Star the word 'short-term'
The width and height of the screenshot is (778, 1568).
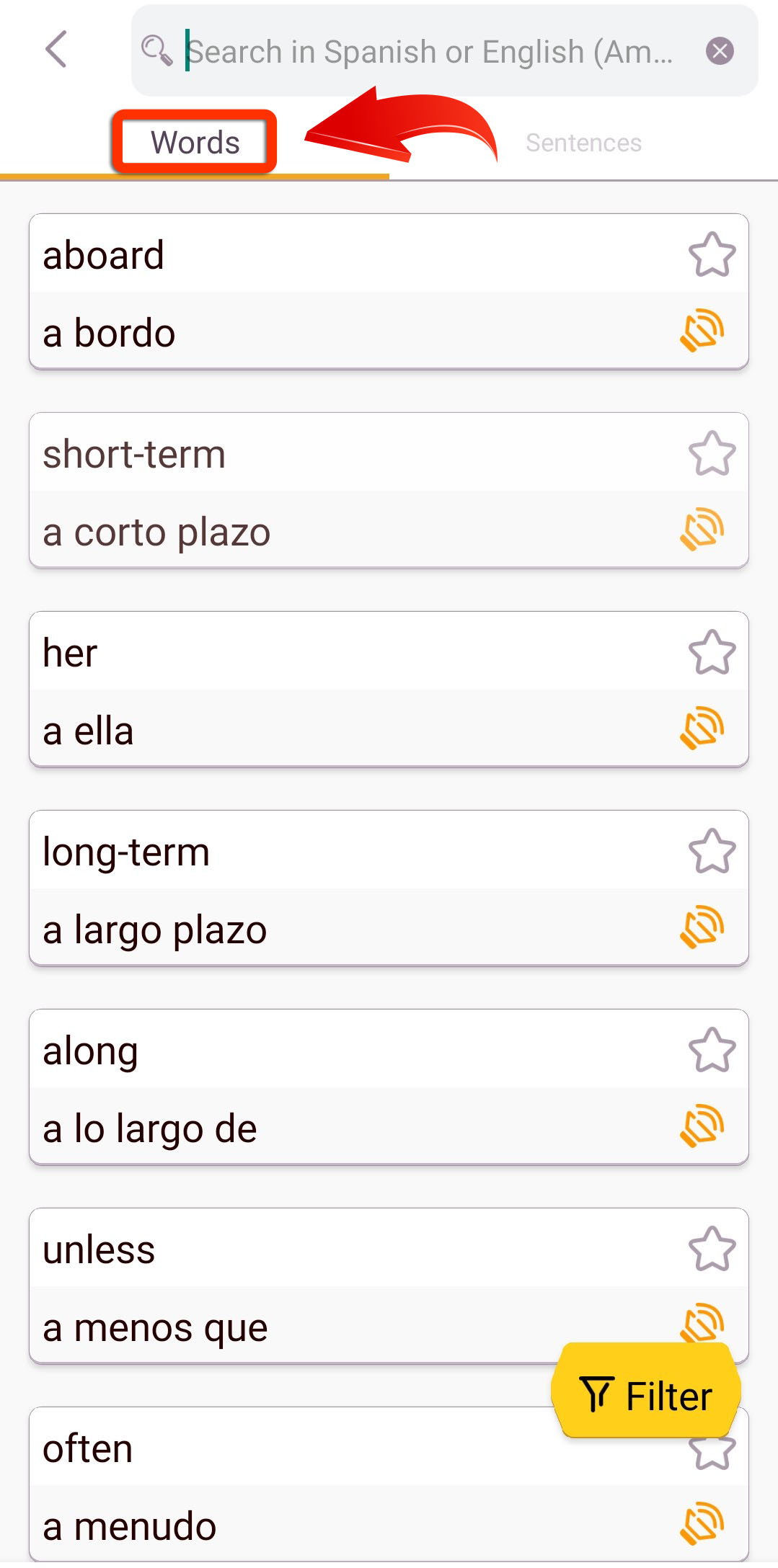(x=712, y=453)
